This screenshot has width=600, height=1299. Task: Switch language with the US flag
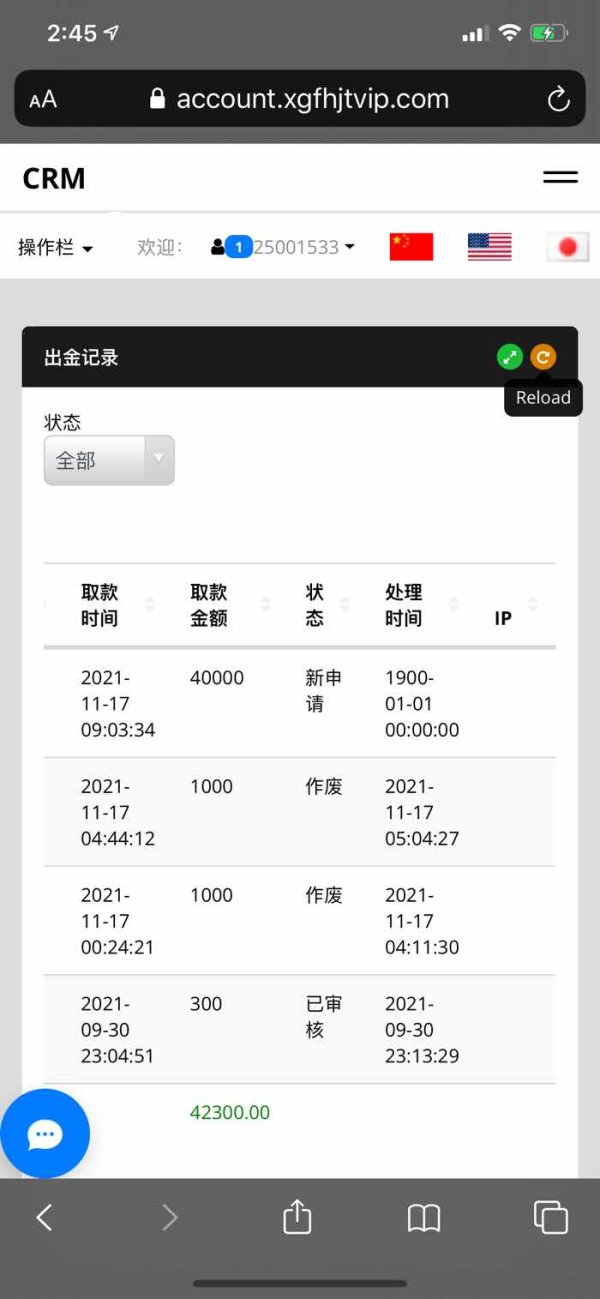489,247
